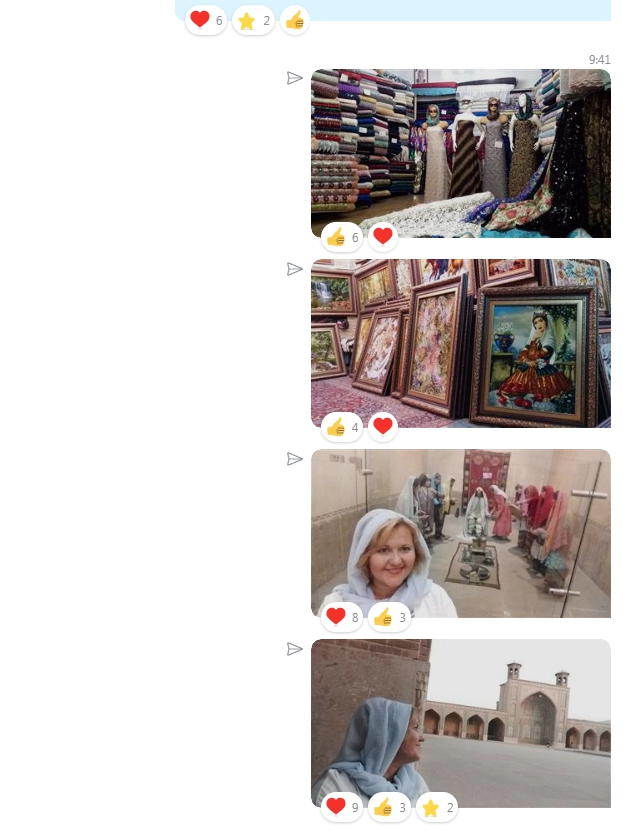Tap heart reaction under fabric shop photo
623x832 pixels.
382,237
